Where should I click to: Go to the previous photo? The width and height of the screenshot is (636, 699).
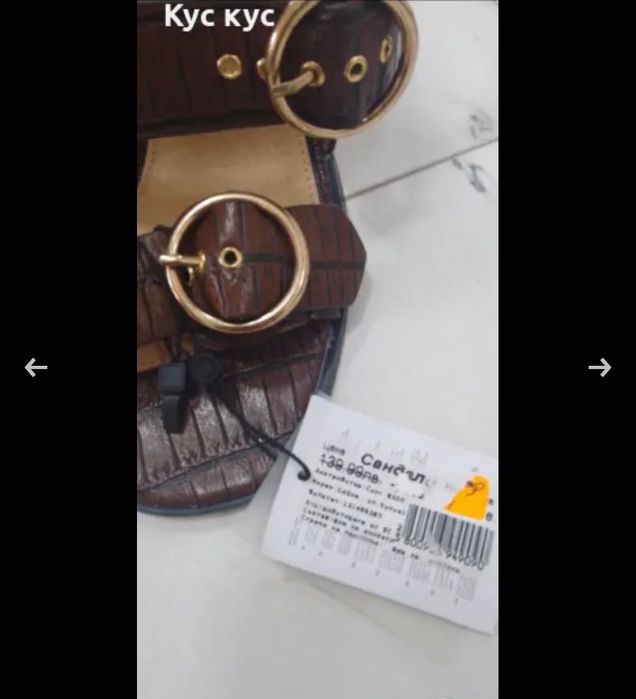pyautogui.click(x=36, y=368)
